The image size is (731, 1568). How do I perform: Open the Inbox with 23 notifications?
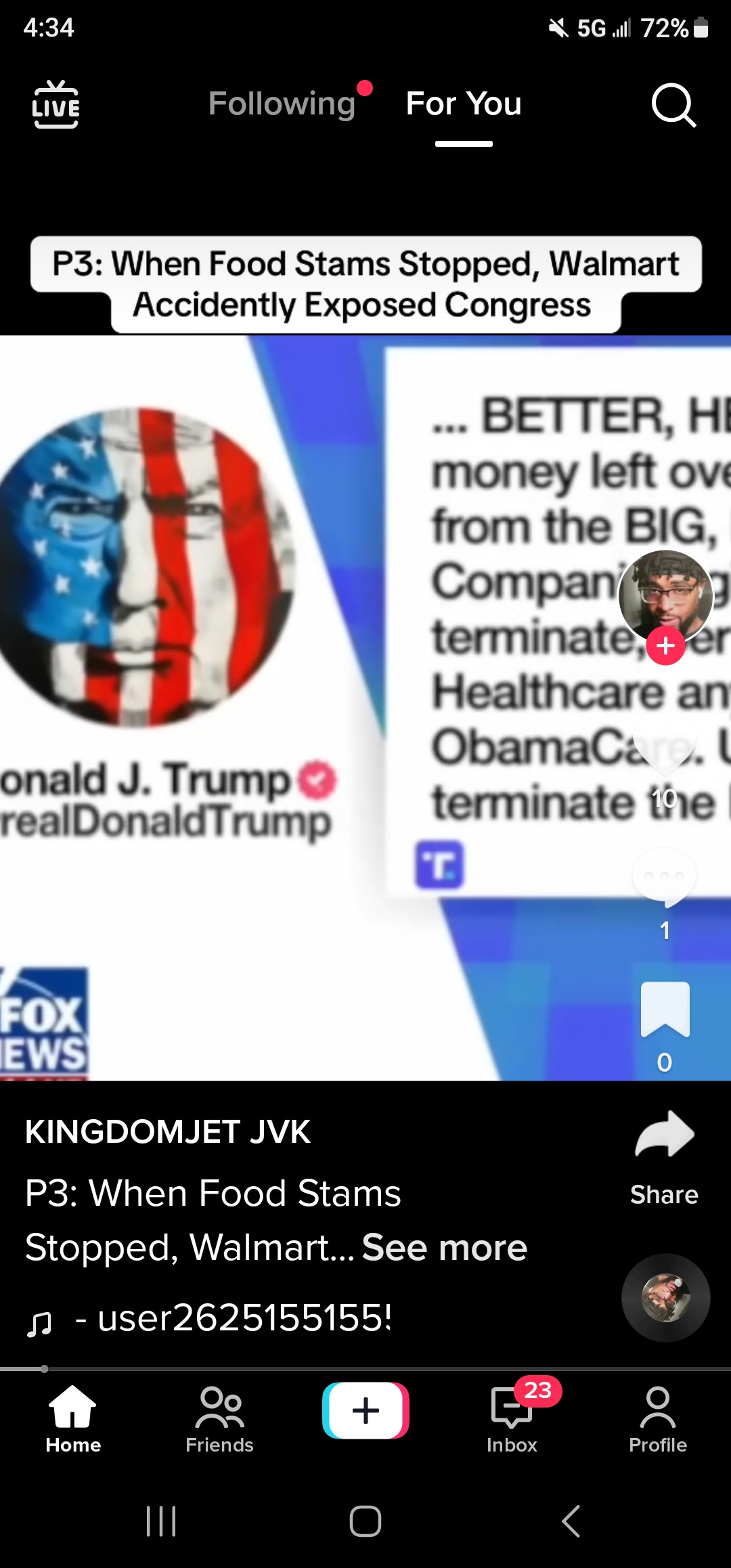tap(512, 1418)
